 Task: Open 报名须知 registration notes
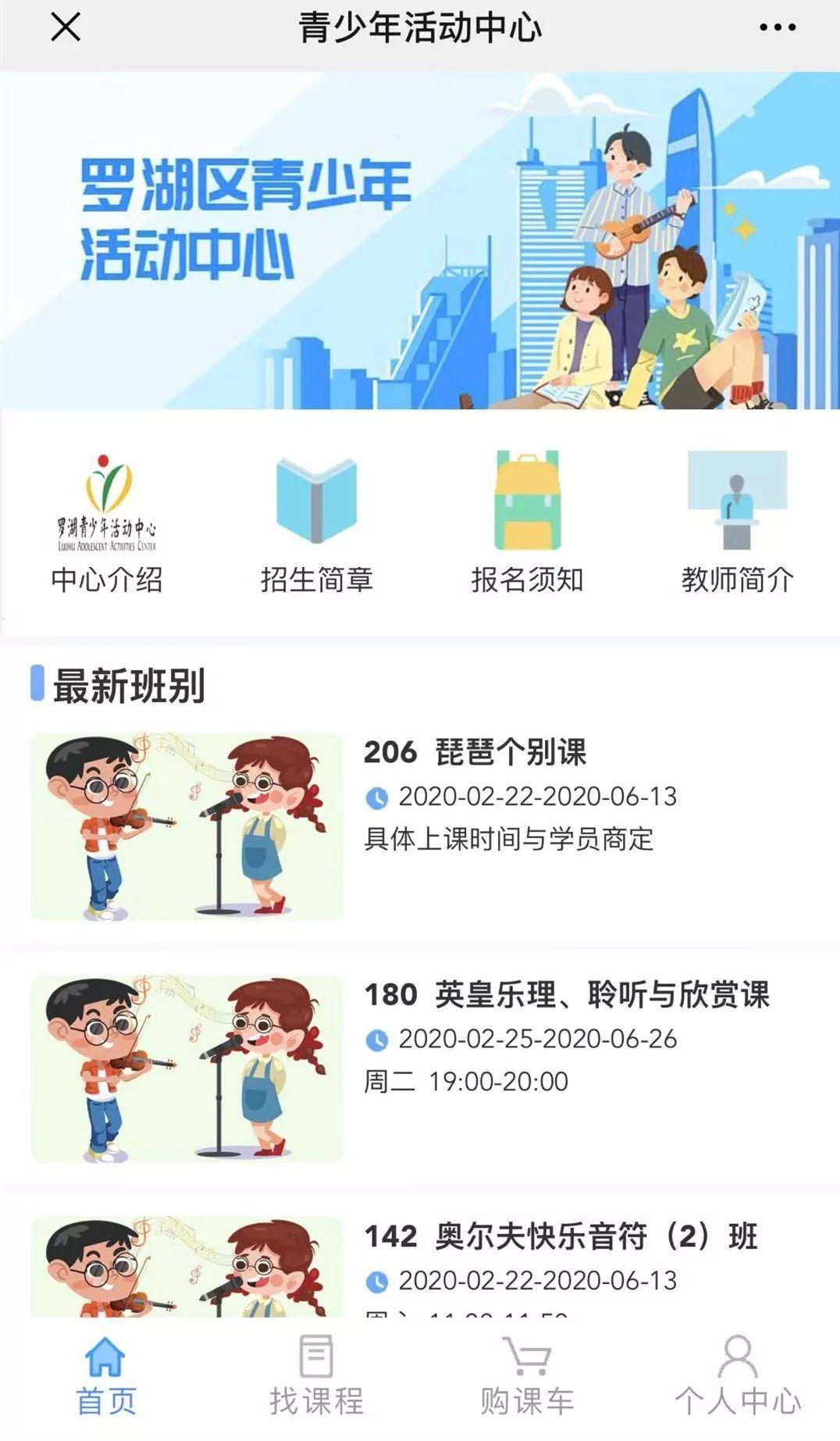pyautogui.click(x=527, y=523)
